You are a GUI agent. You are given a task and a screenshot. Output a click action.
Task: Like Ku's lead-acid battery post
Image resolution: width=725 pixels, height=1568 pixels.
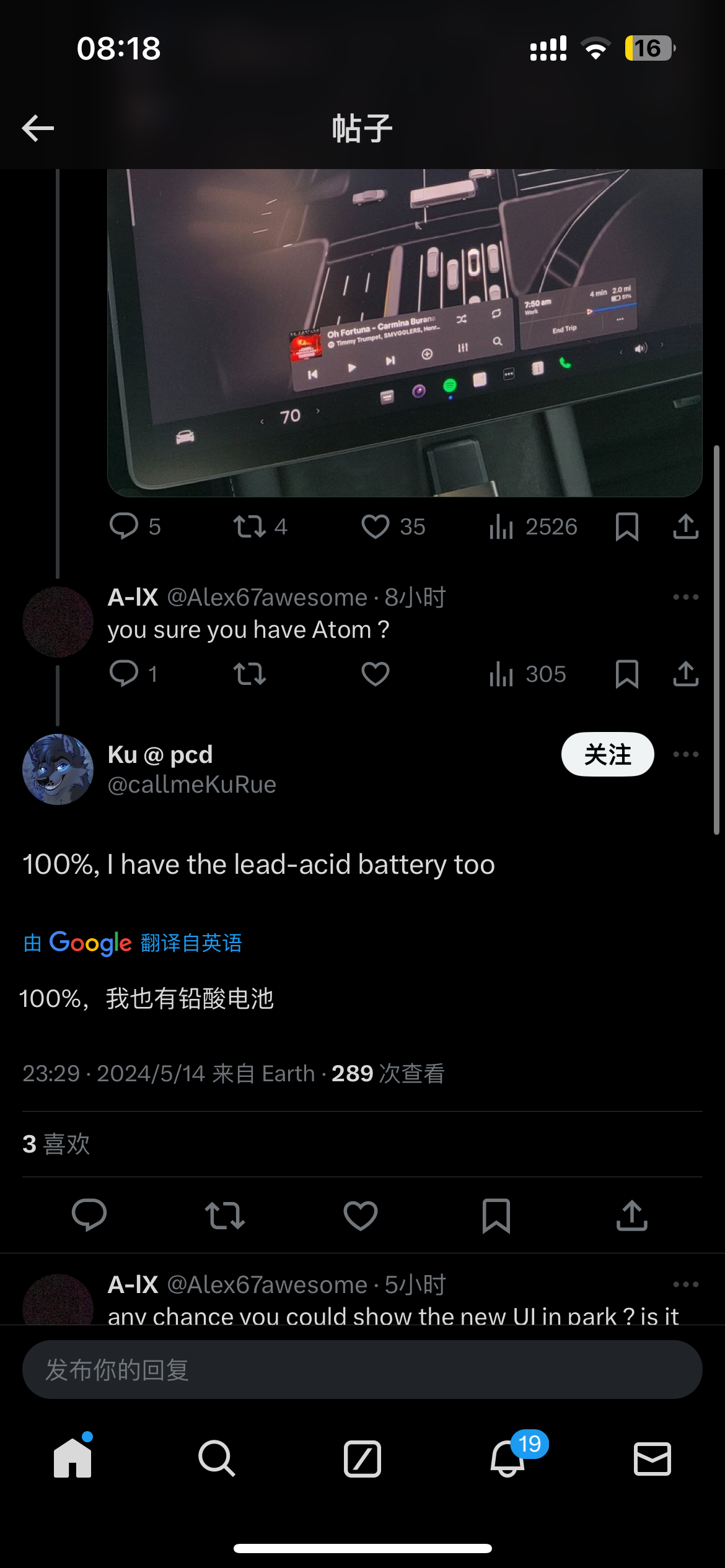click(361, 1215)
